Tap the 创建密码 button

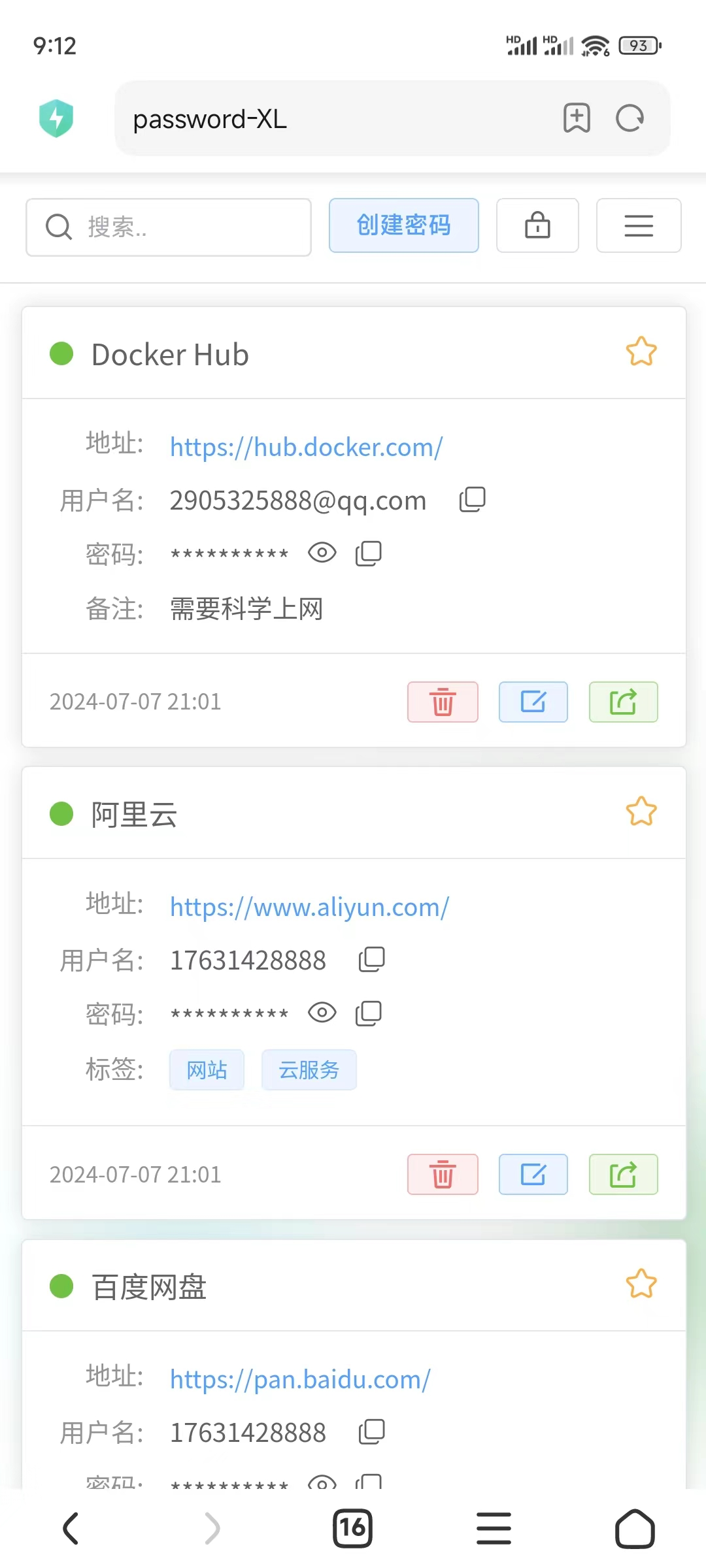point(404,225)
